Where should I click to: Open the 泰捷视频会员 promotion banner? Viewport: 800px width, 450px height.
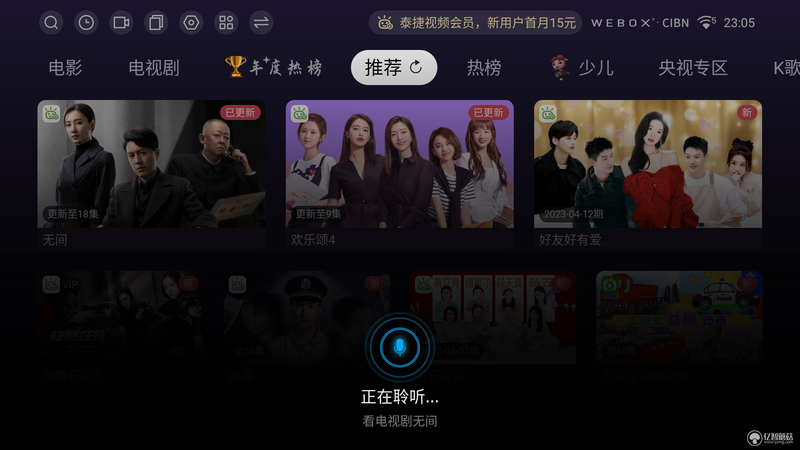coord(476,22)
